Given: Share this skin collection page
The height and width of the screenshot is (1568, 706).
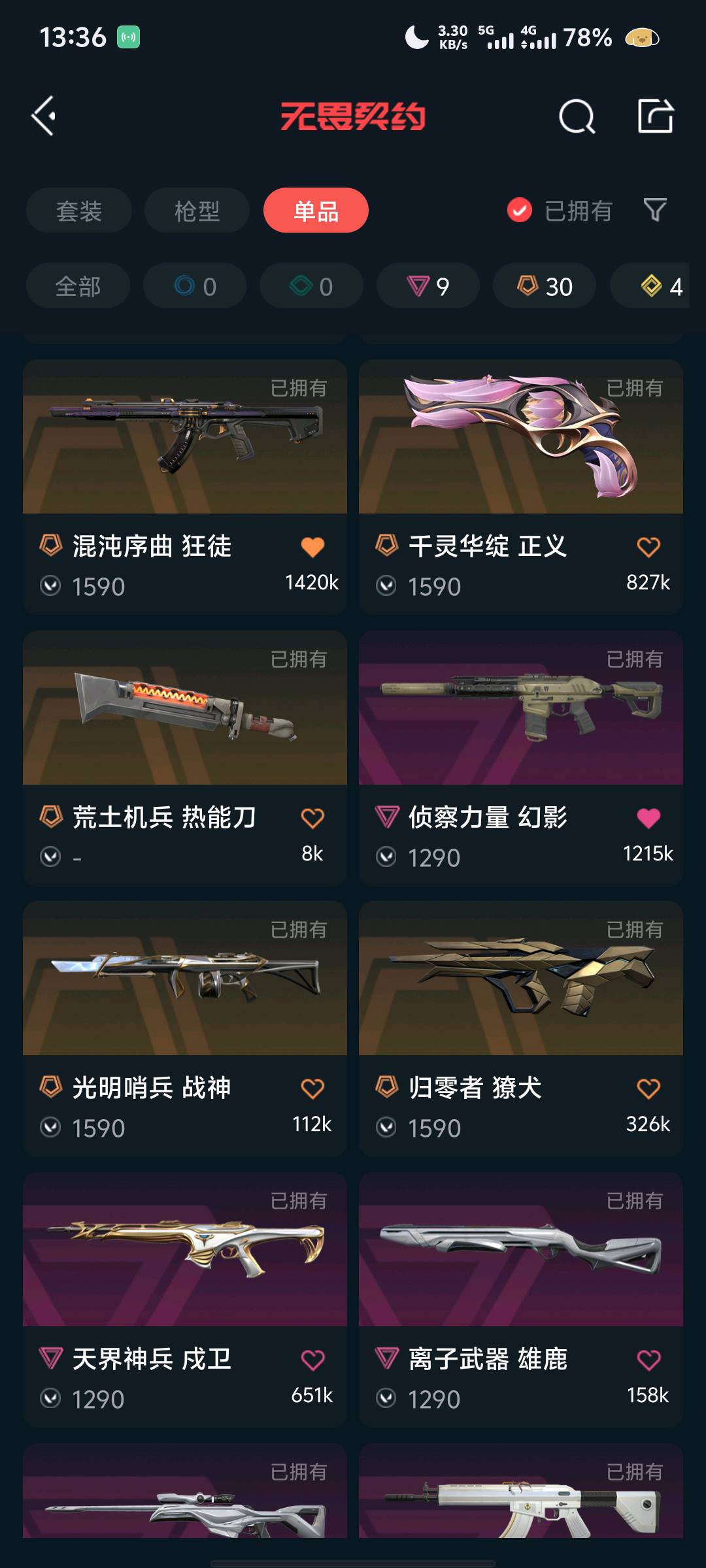Looking at the screenshot, I should coord(655,116).
